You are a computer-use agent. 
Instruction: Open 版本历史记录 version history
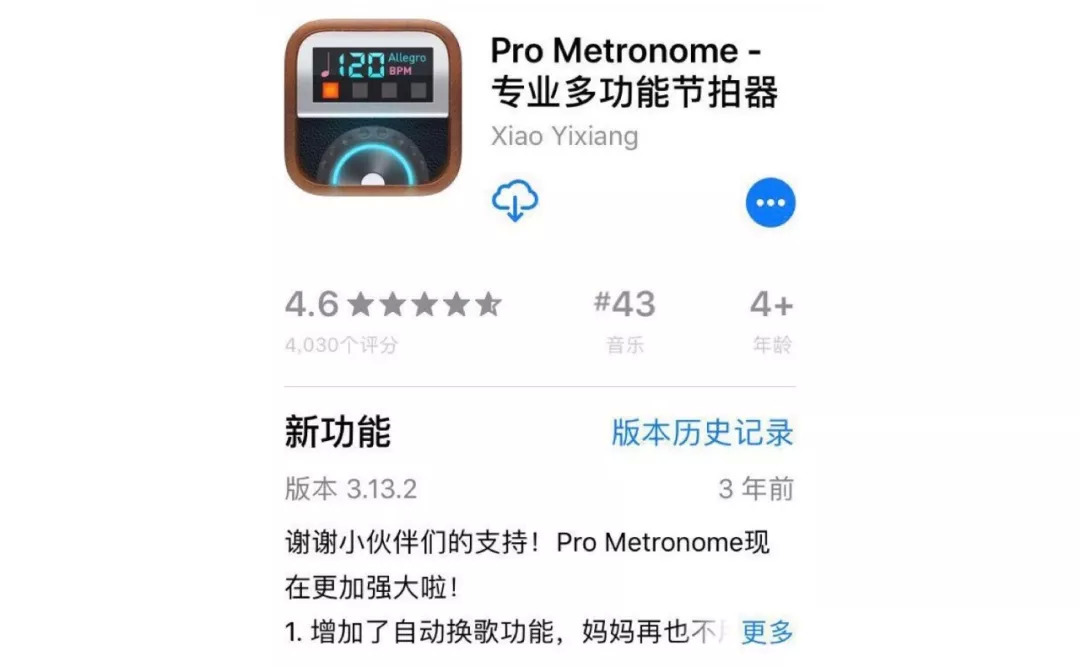(702, 432)
